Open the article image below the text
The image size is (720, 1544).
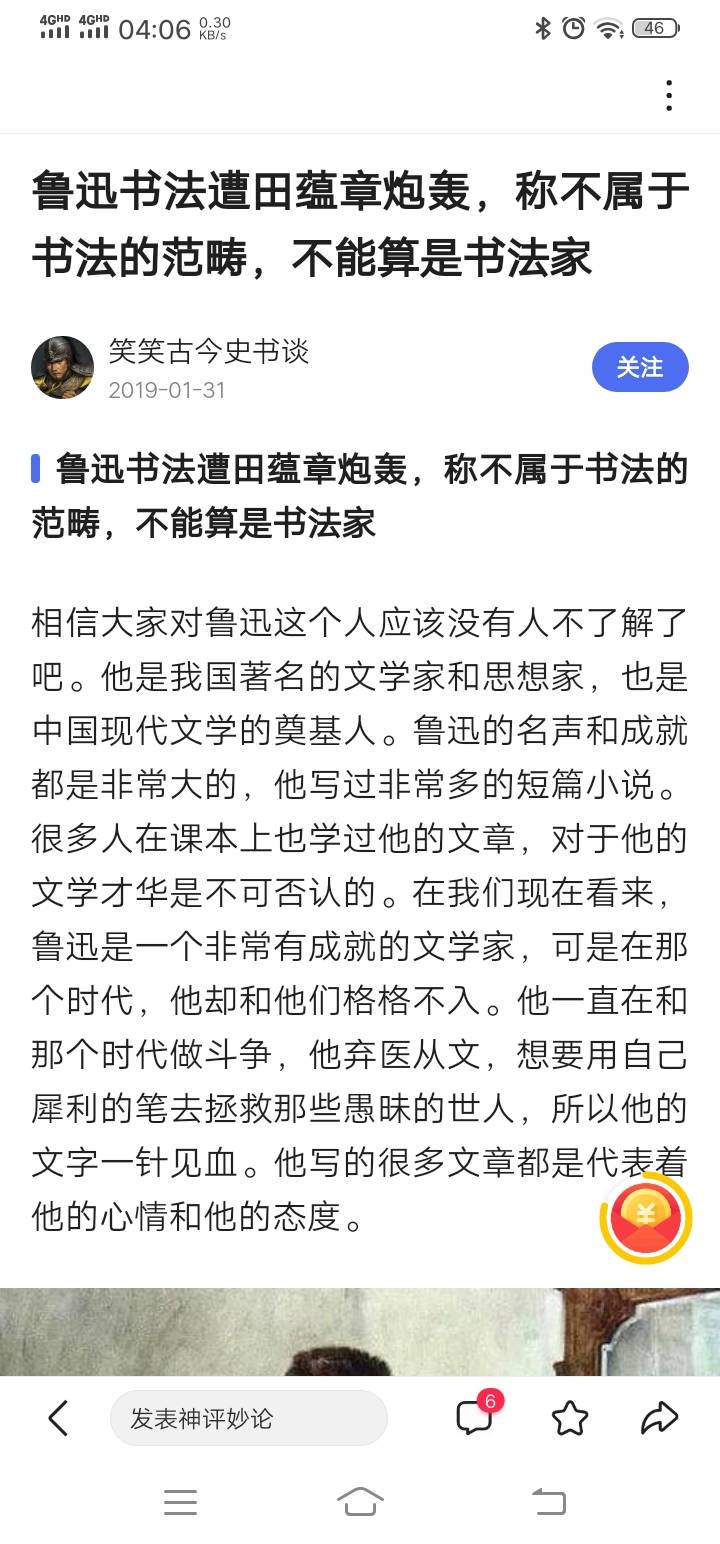point(360,1332)
